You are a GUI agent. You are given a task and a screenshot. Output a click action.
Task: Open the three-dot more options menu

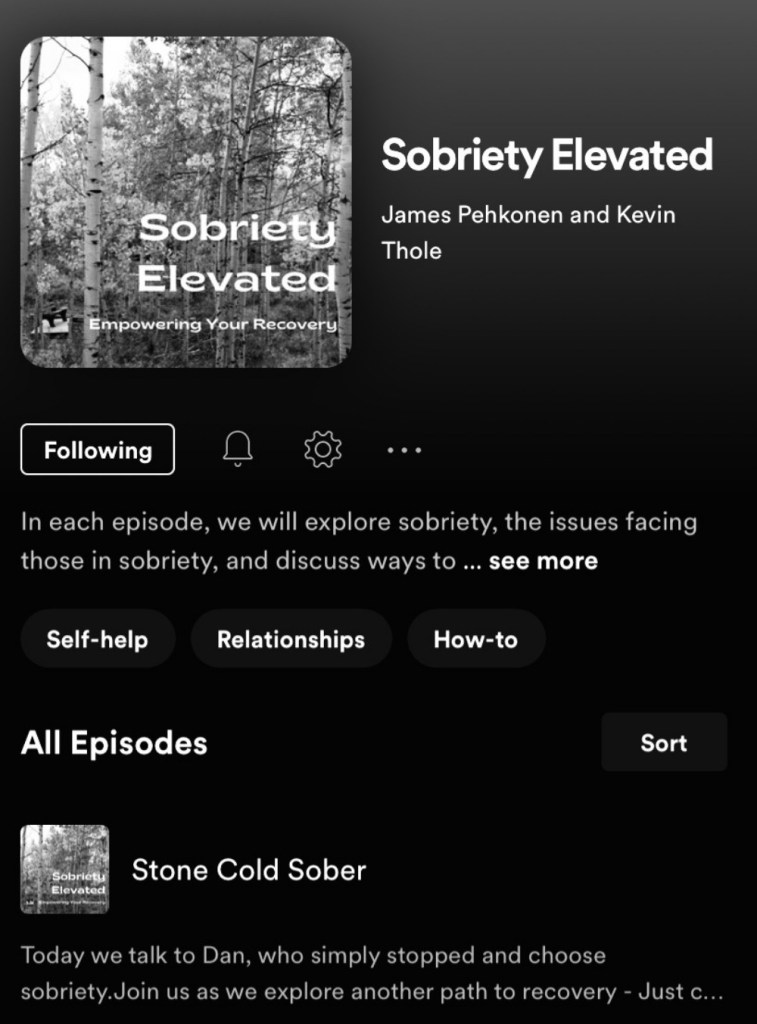click(x=404, y=451)
